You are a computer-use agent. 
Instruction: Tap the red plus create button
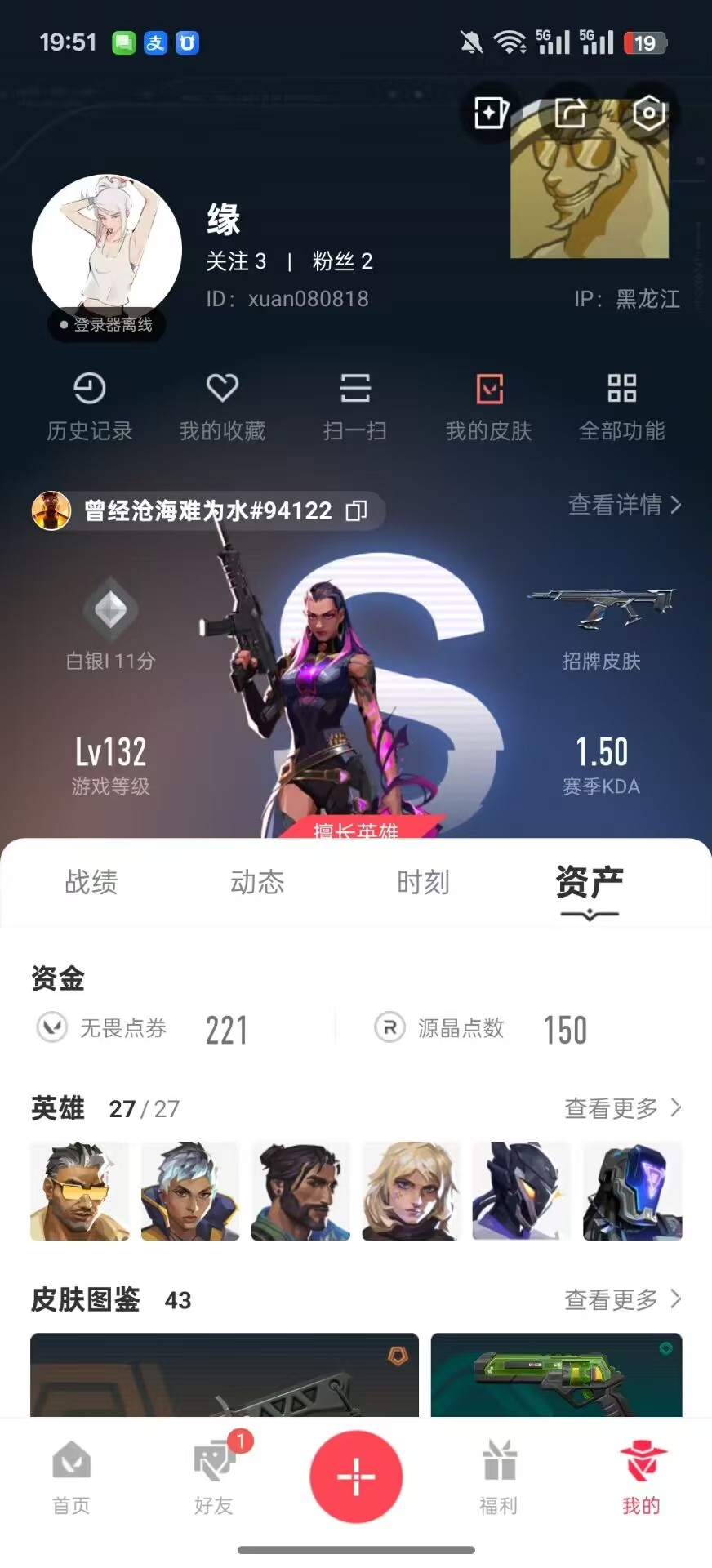[356, 1477]
